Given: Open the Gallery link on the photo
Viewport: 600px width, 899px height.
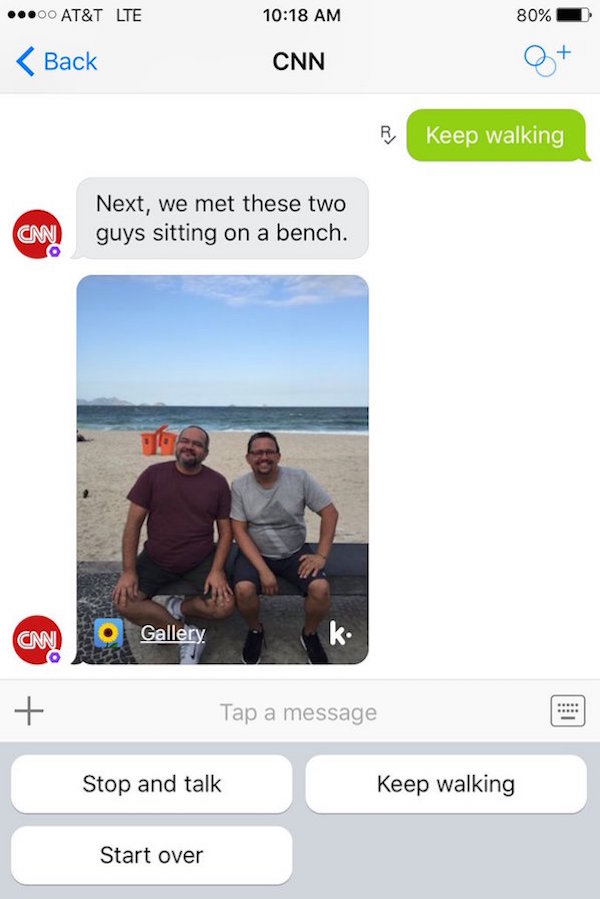Looking at the screenshot, I should click(x=172, y=633).
